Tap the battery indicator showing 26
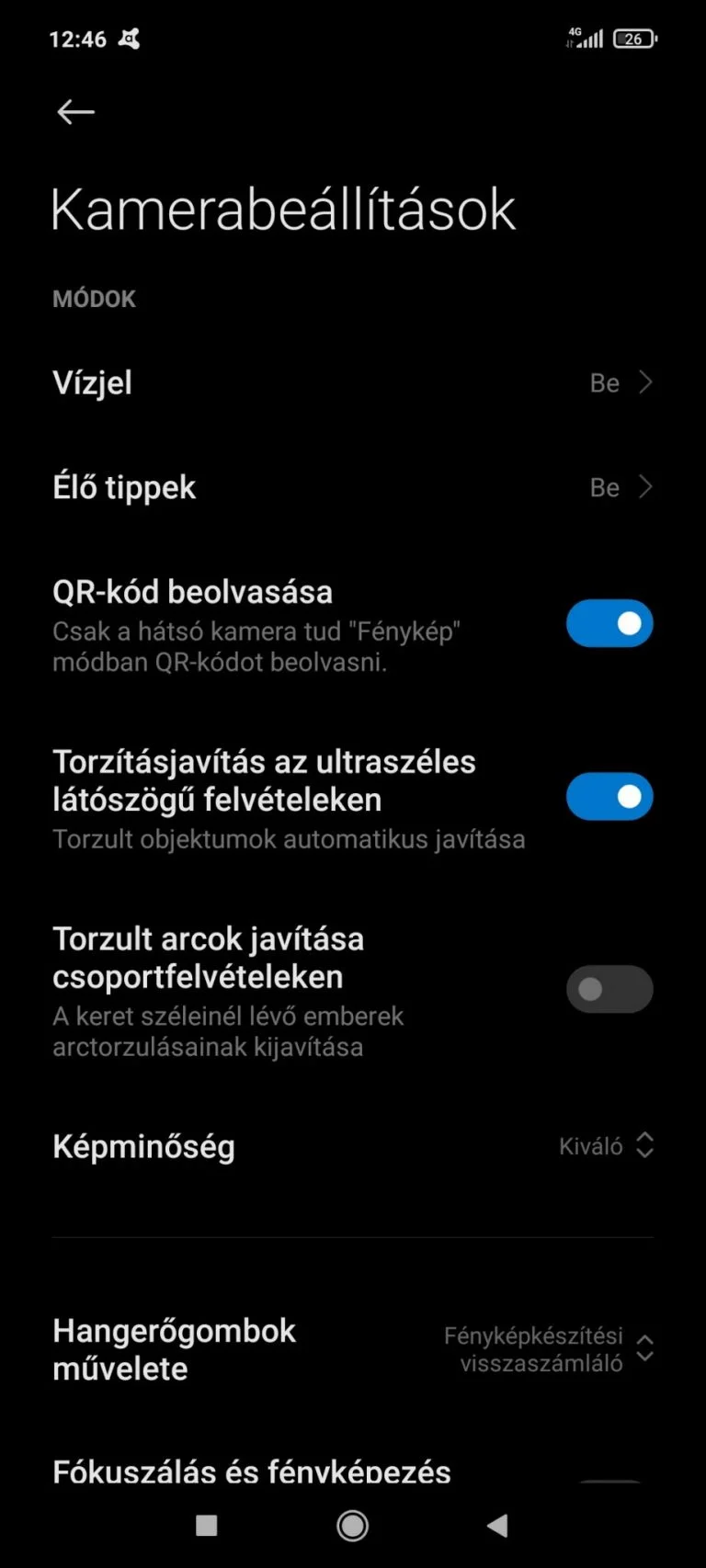This screenshot has height=1568, width=706. point(634,39)
